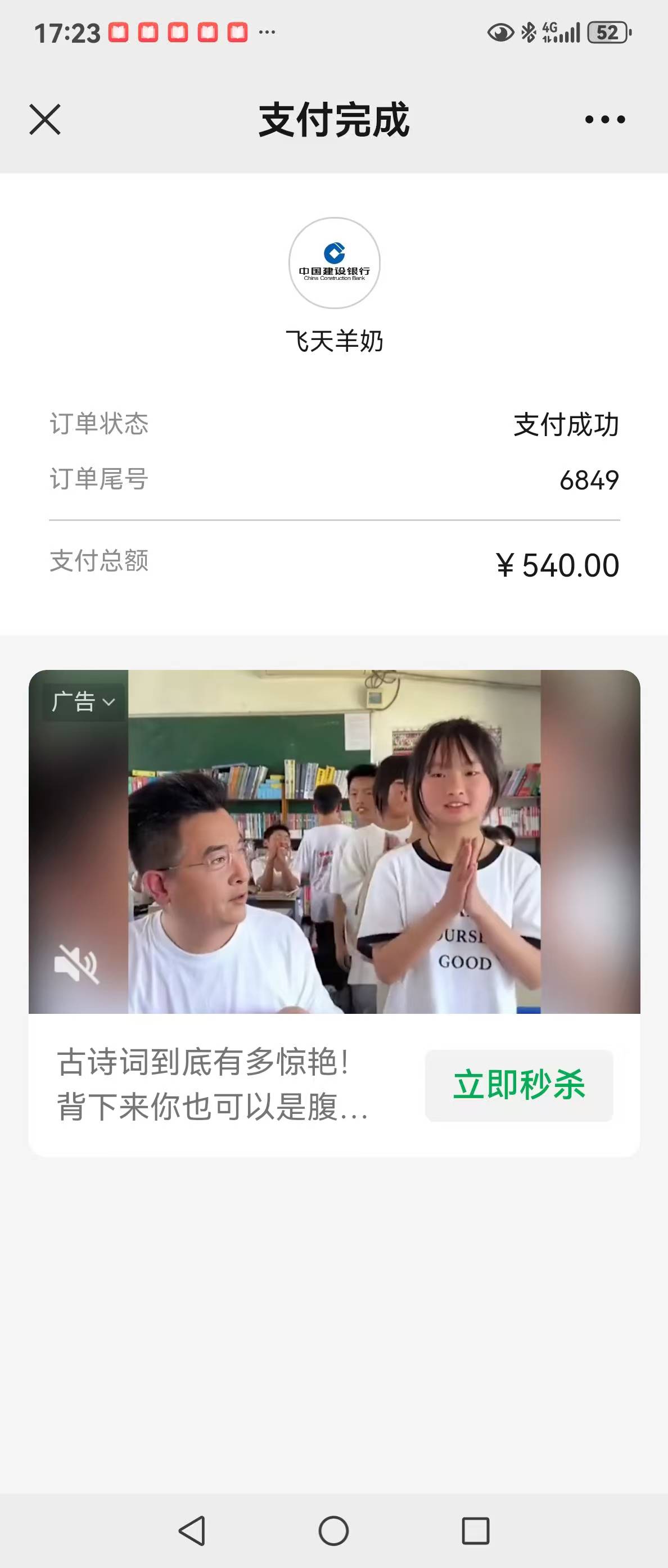Tap the 立即秒杀 button

519,1085
